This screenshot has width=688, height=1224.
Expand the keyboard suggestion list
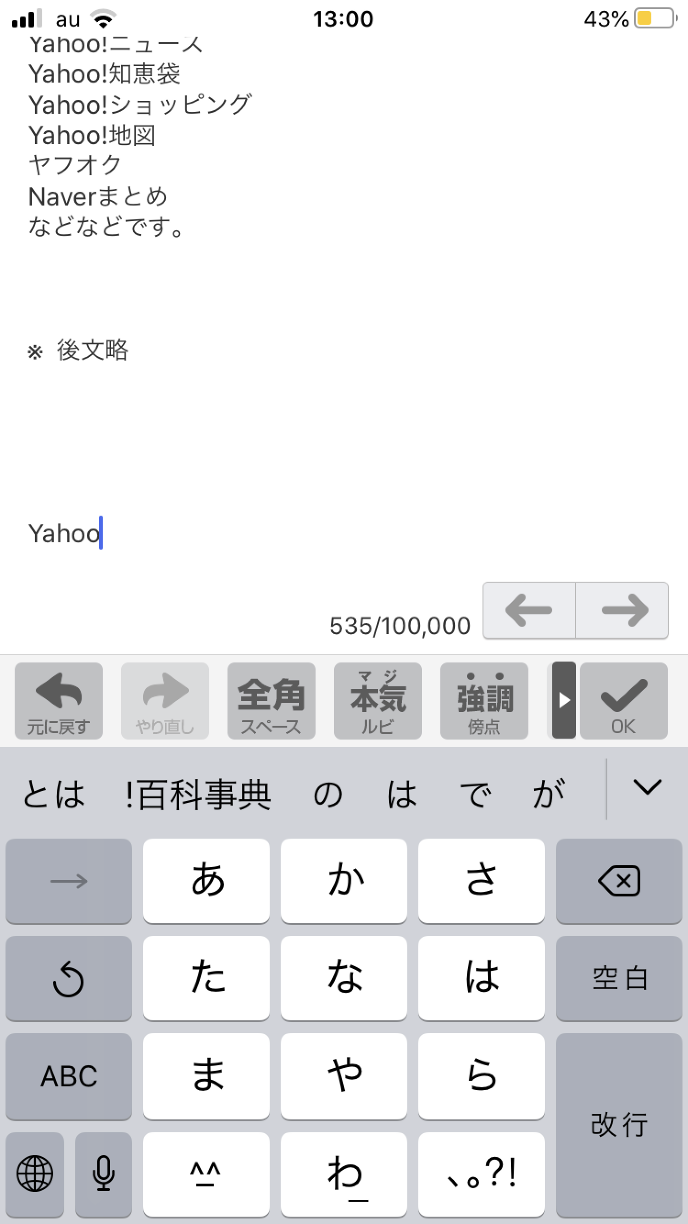click(x=647, y=788)
